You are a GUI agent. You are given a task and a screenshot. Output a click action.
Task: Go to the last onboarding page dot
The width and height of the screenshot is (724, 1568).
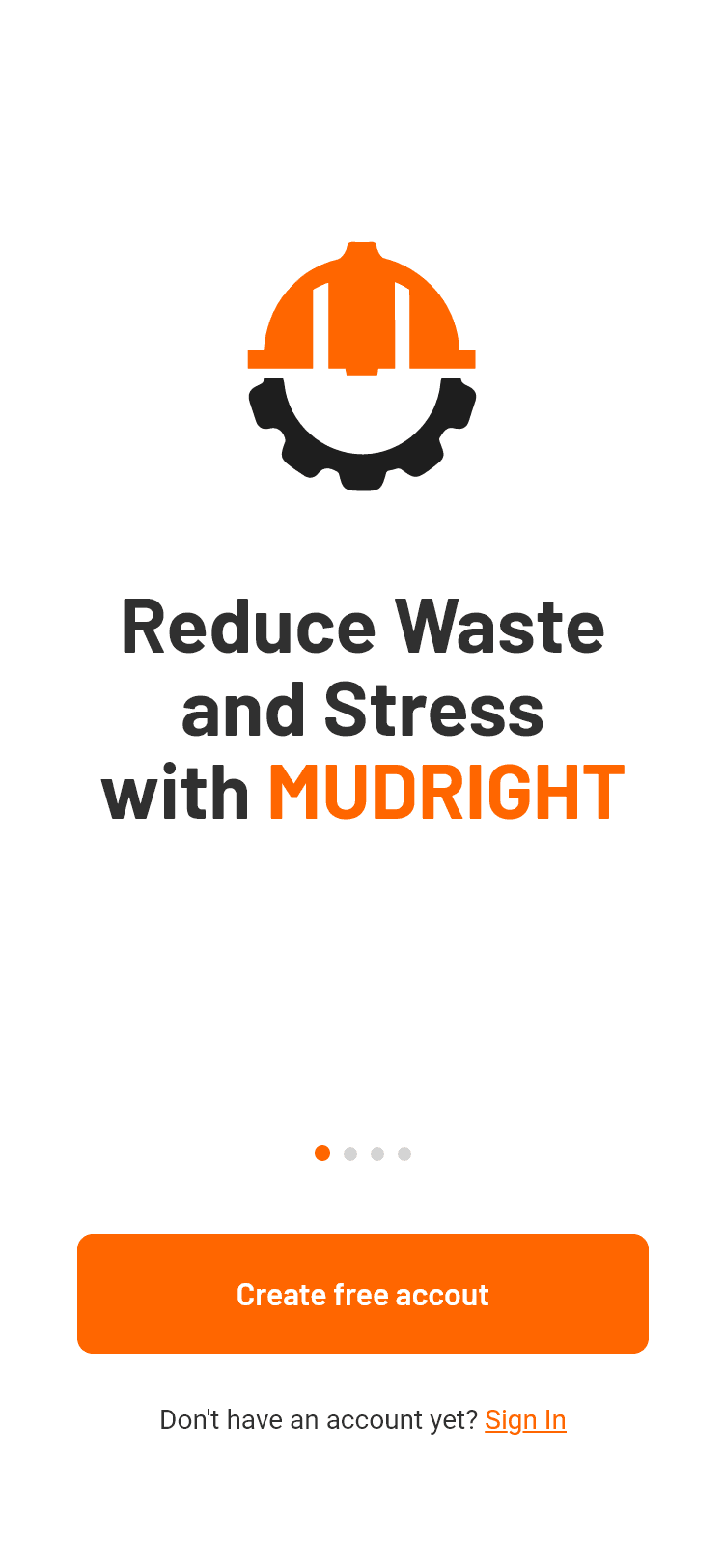404,1154
